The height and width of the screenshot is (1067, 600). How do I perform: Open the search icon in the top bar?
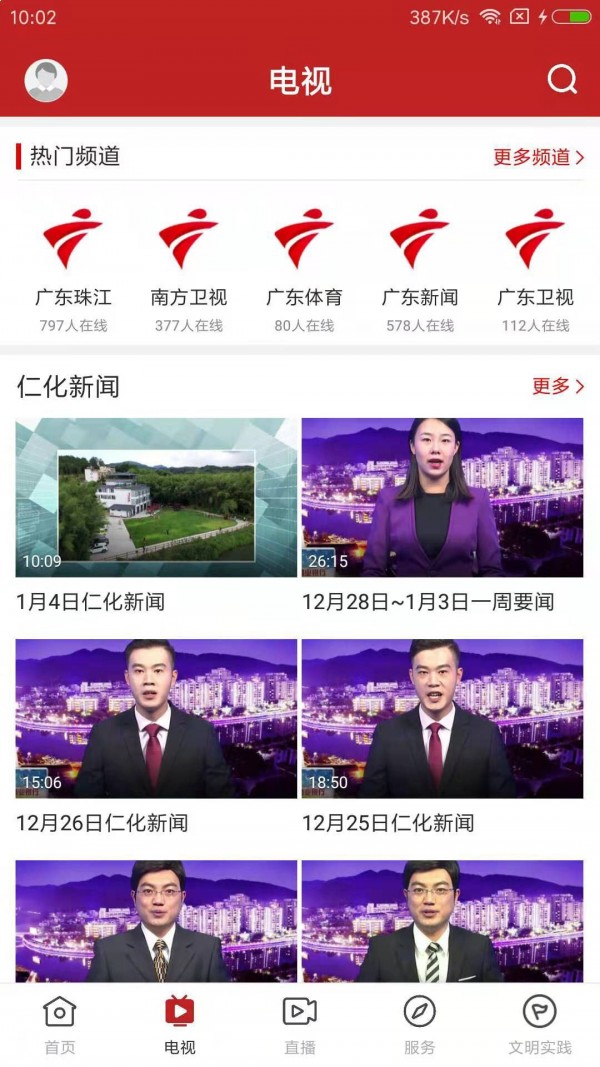[562, 80]
